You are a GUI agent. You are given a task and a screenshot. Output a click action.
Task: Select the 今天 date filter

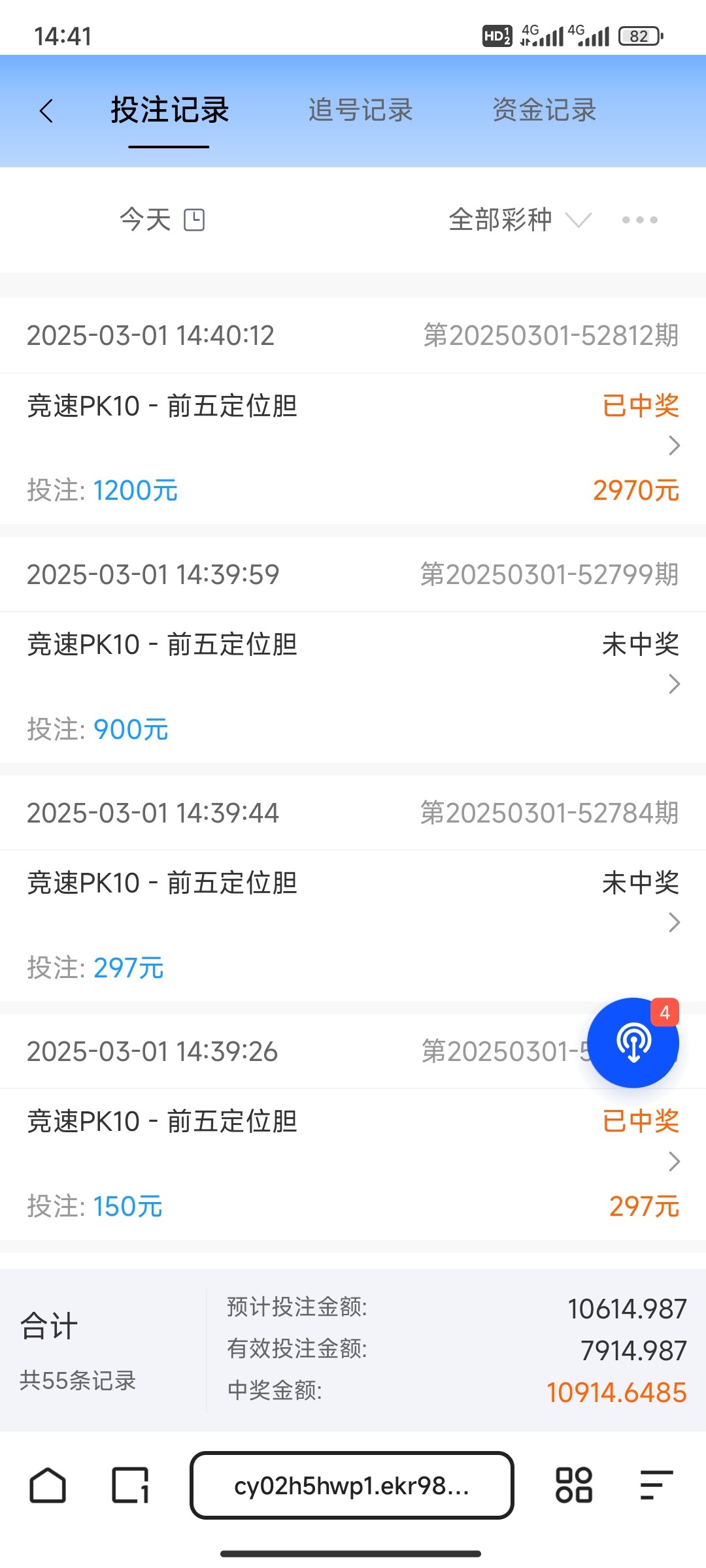point(145,220)
